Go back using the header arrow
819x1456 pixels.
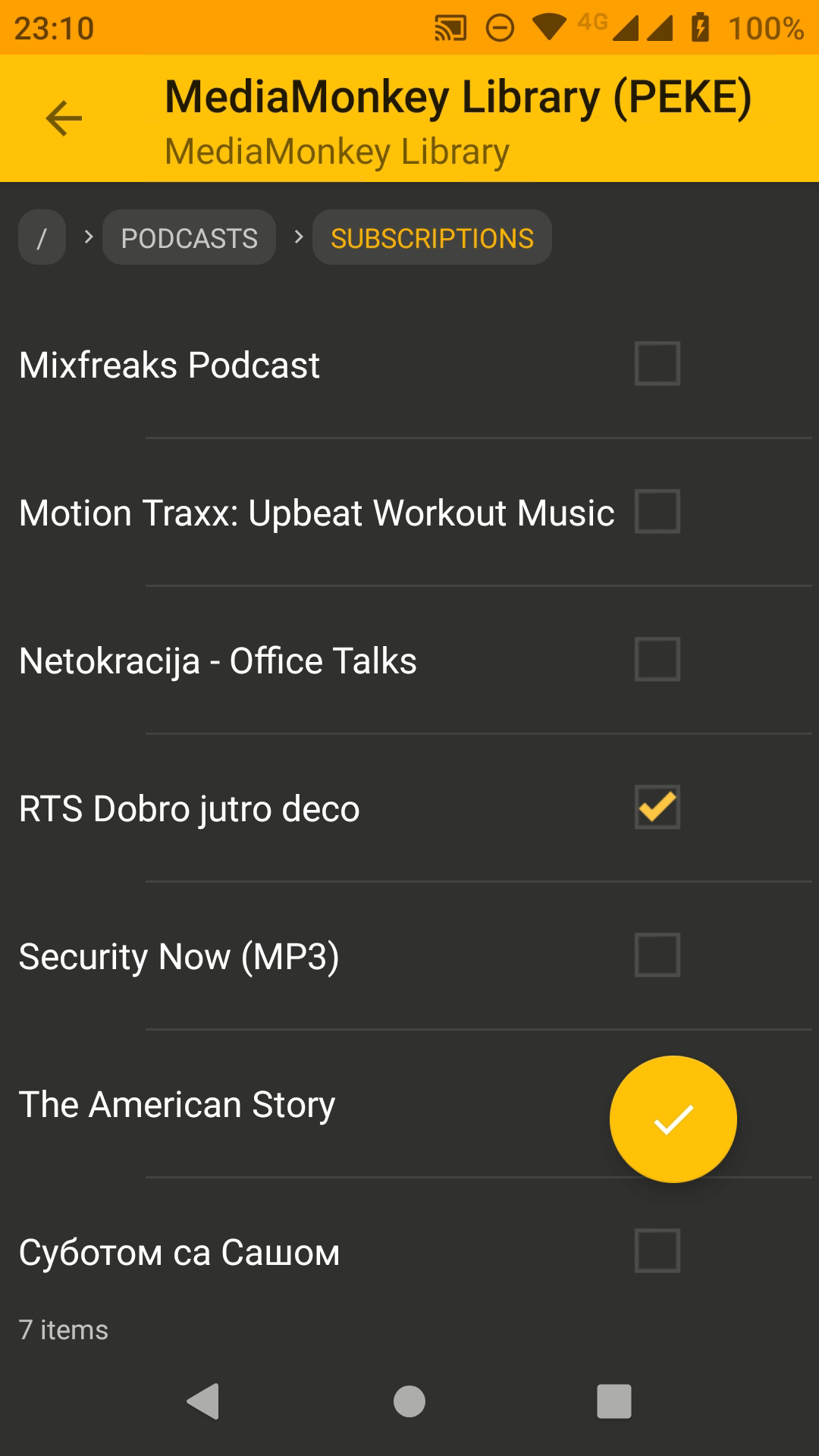(64, 118)
